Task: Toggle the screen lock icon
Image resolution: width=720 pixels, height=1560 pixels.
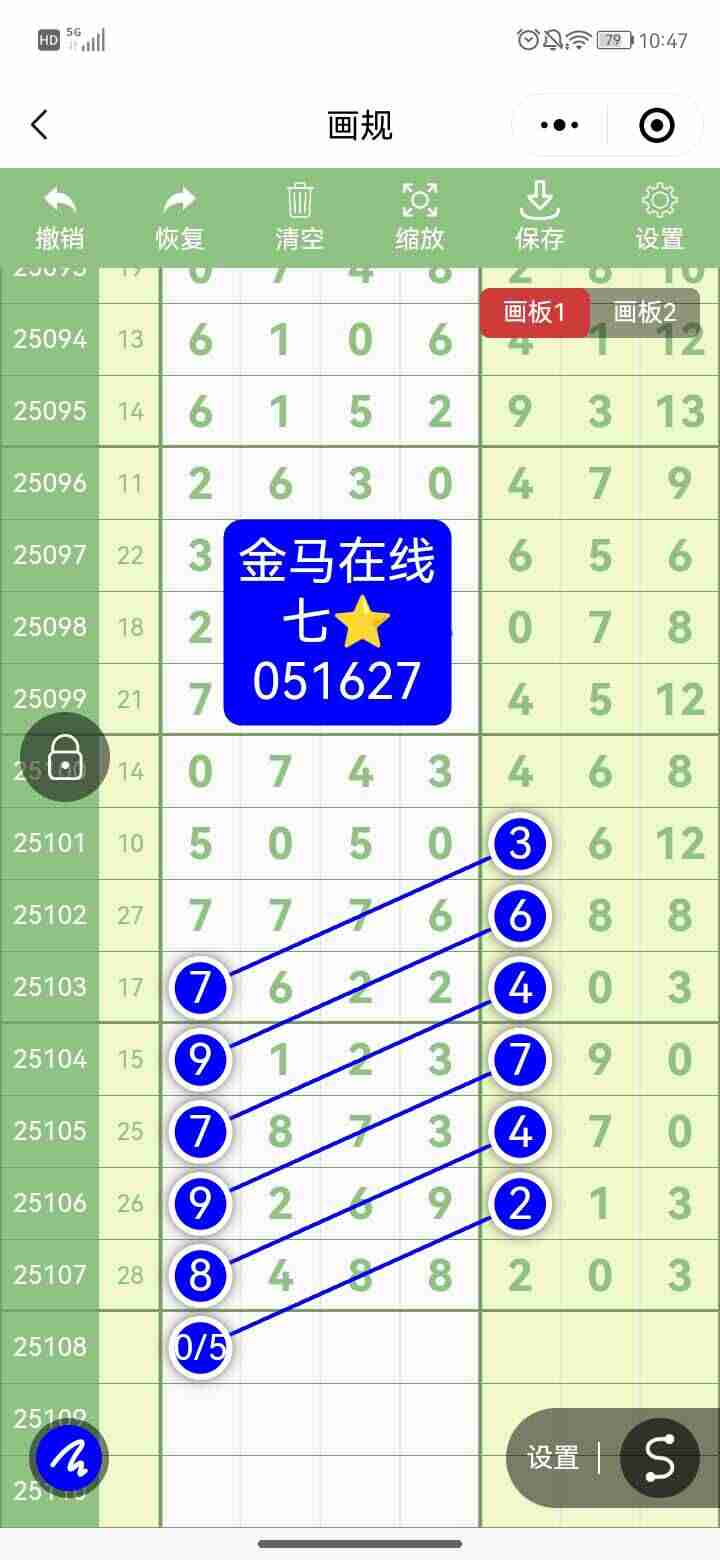Action: pyautogui.click(x=63, y=757)
